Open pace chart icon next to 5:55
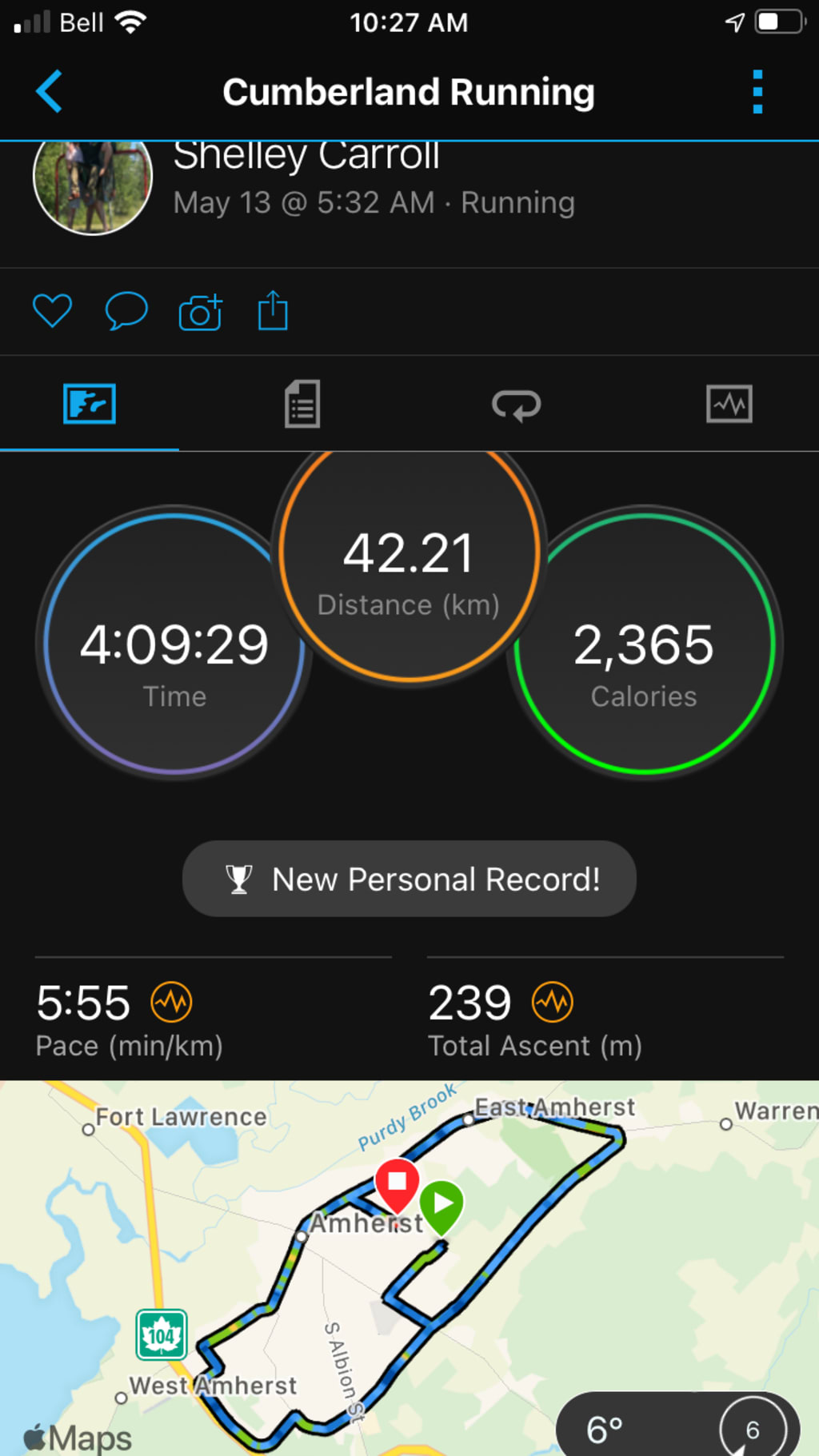 click(x=171, y=1002)
